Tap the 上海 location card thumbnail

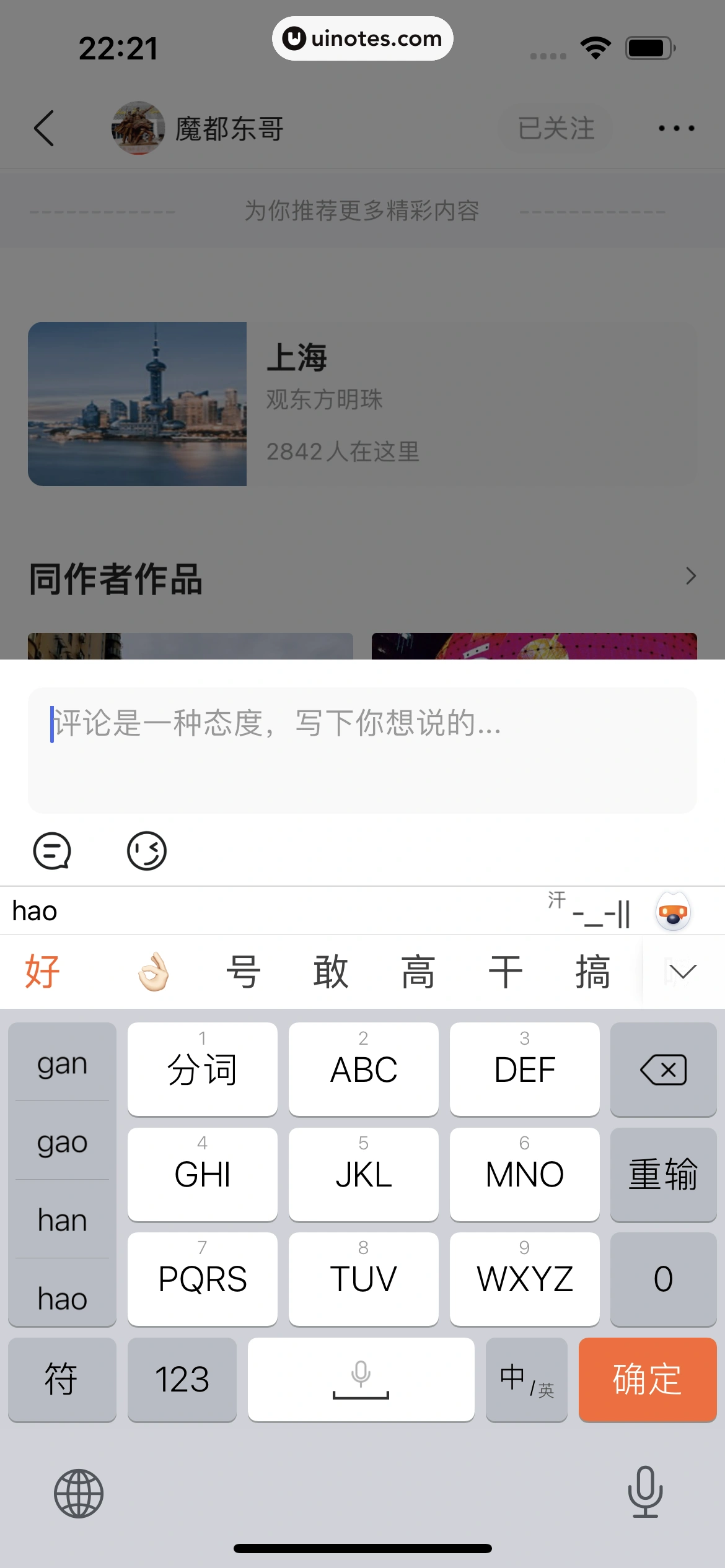point(138,404)
